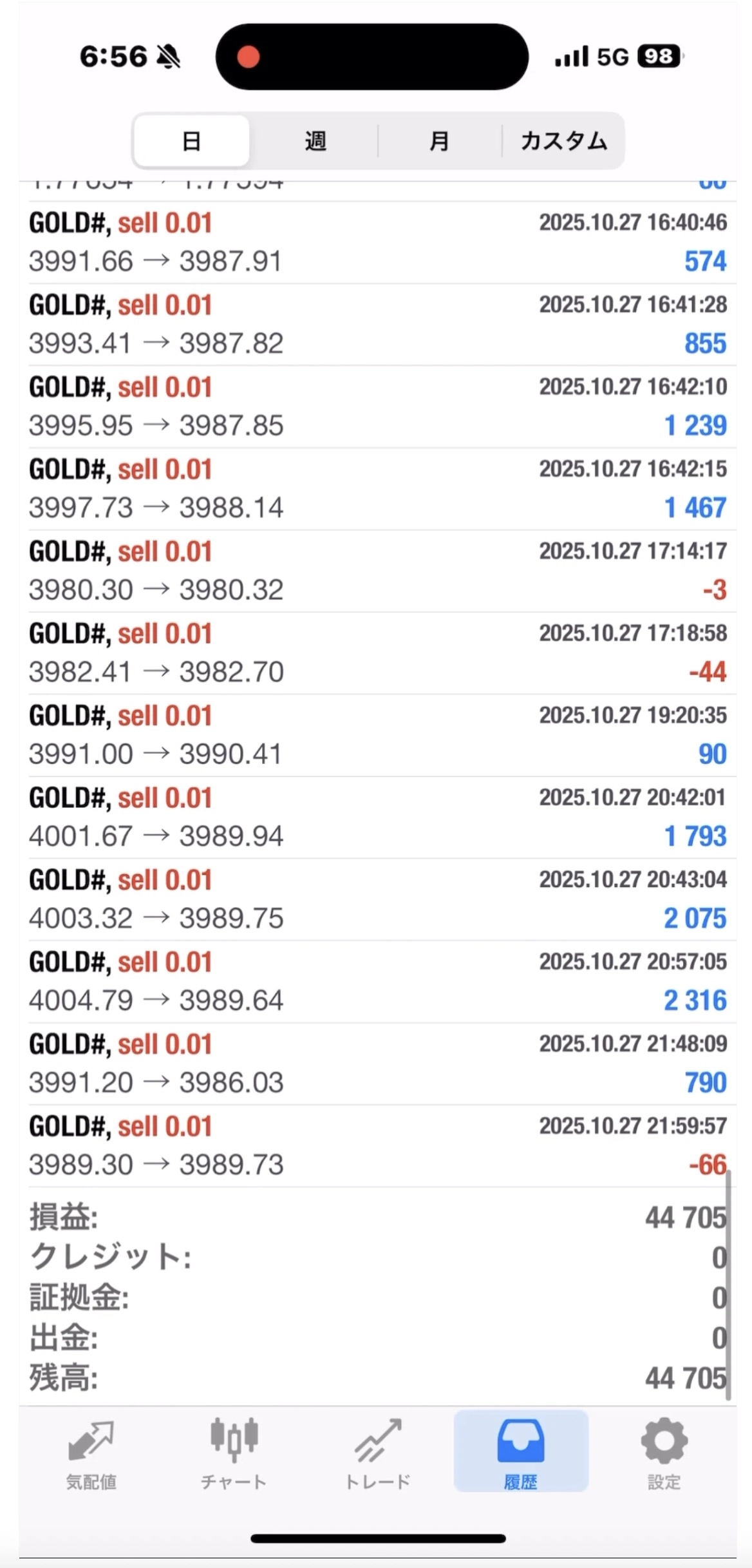
Task: Open details of the 16:42:10 GOLD# trade
Action: (x=377, y=407)
